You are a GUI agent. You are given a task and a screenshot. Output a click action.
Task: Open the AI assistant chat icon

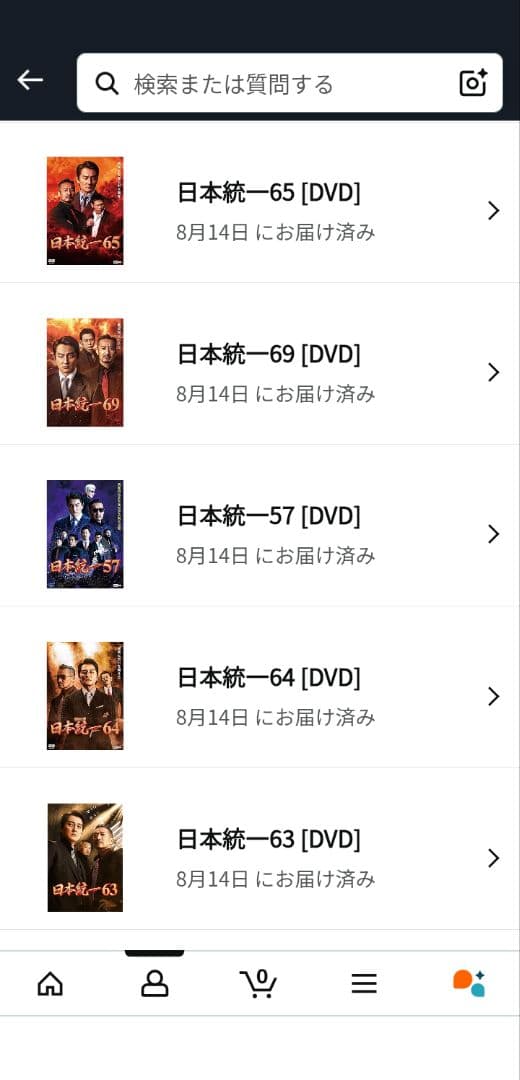click(469, 984)
